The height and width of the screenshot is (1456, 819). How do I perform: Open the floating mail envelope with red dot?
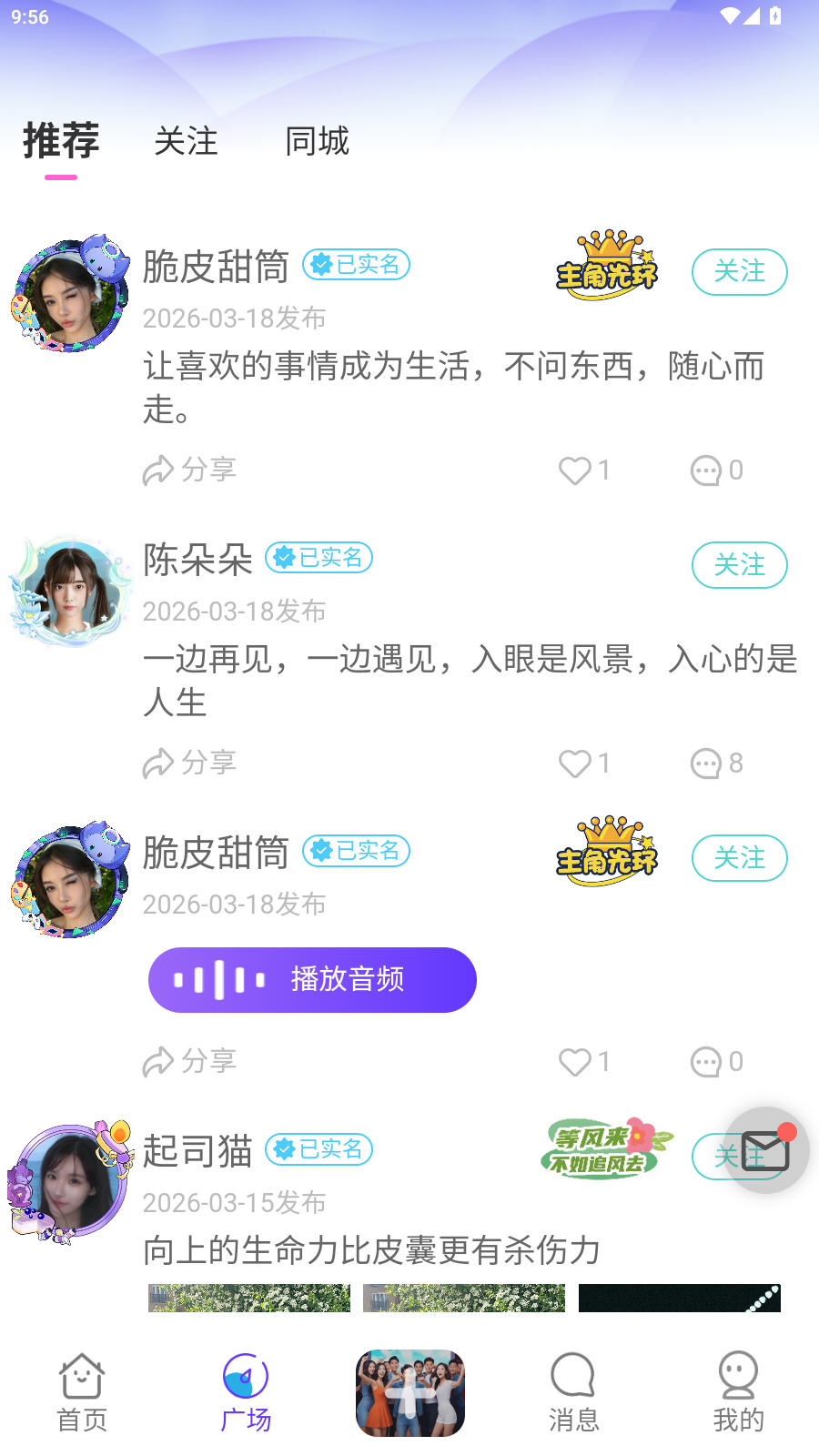click(765, 1149)
